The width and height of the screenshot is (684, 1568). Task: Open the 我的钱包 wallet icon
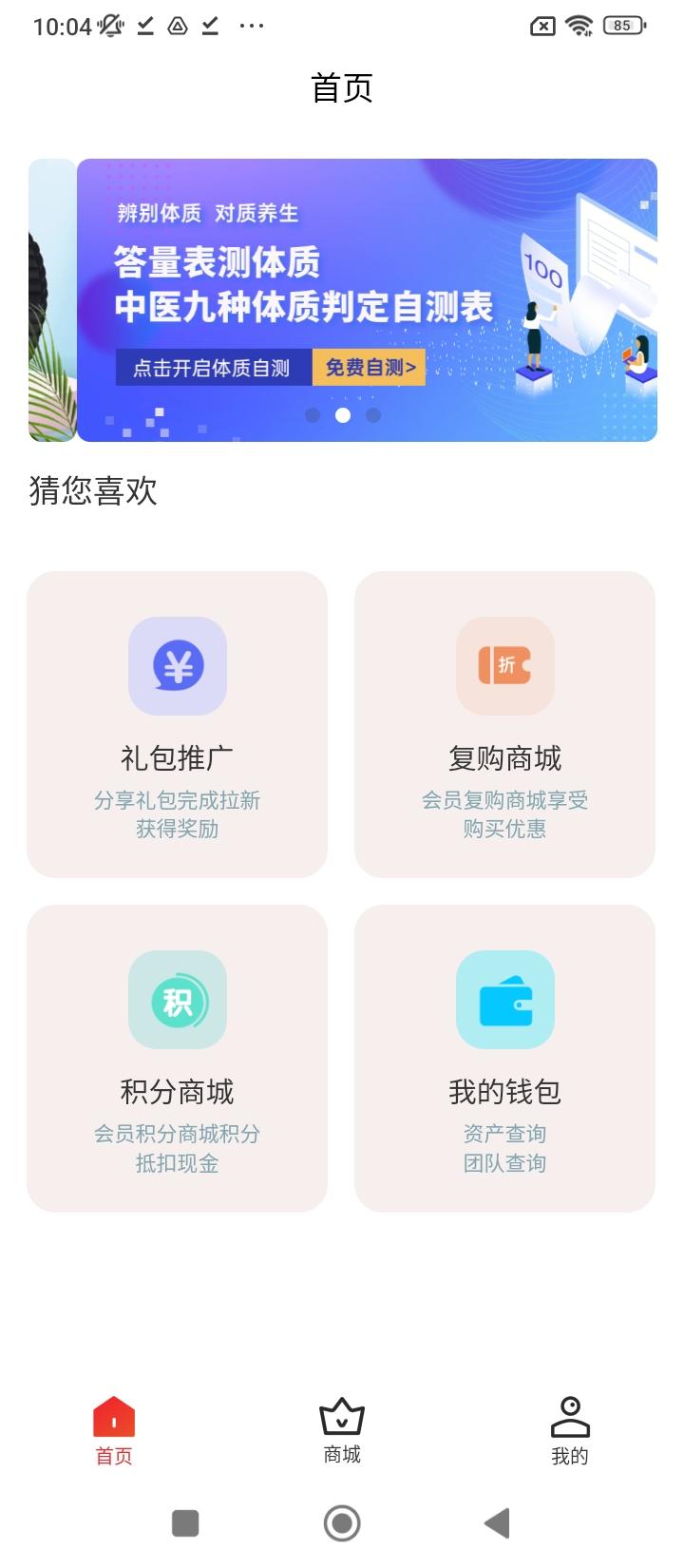504,1000
